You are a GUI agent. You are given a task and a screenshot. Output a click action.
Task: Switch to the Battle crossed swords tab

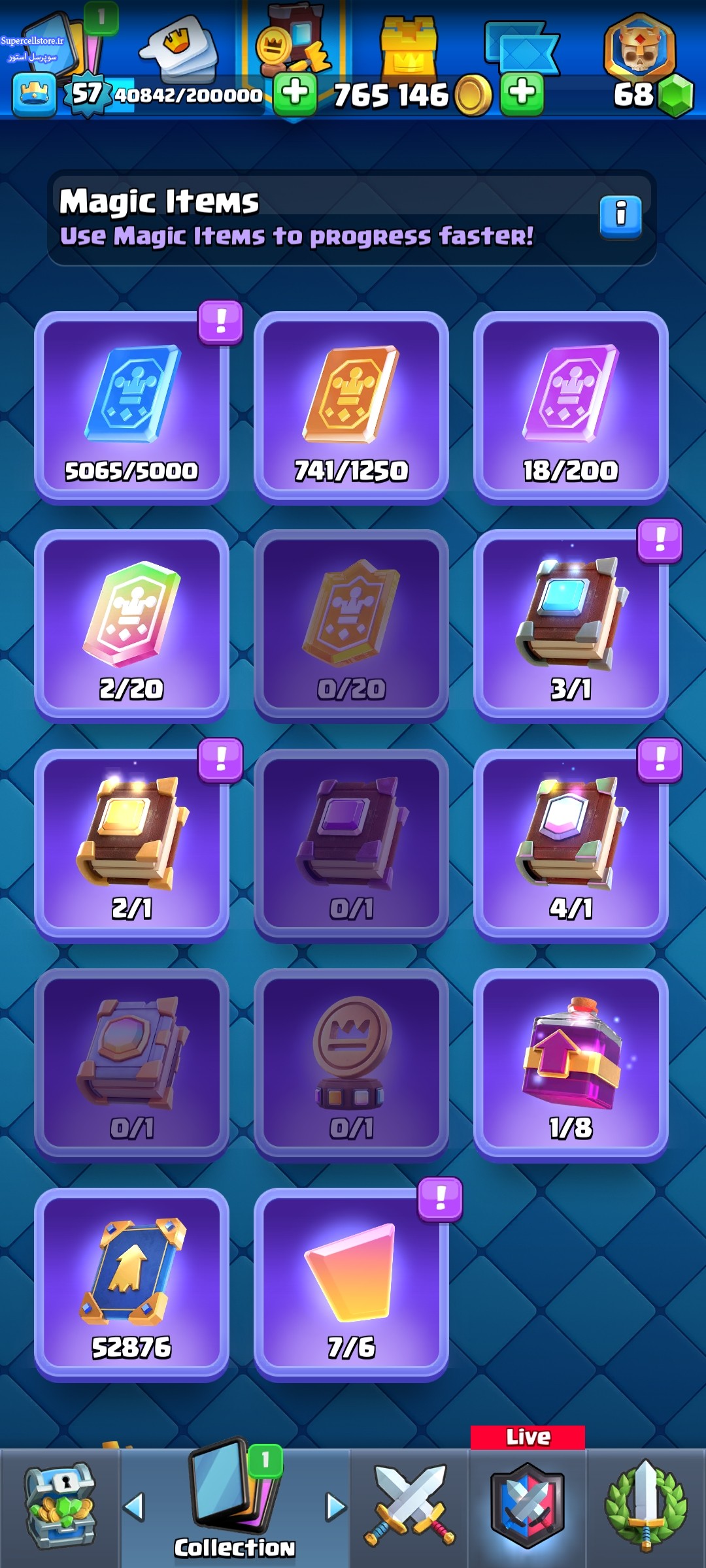point(410,1506)
